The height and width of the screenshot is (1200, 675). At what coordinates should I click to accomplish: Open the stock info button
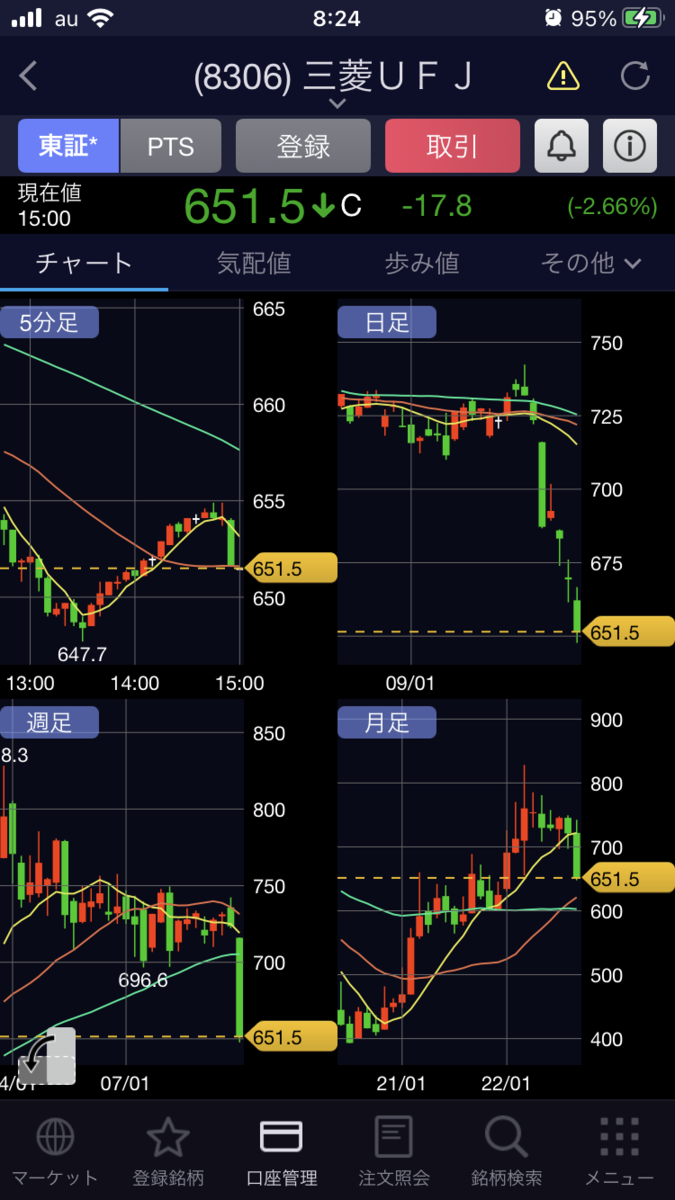630,146
